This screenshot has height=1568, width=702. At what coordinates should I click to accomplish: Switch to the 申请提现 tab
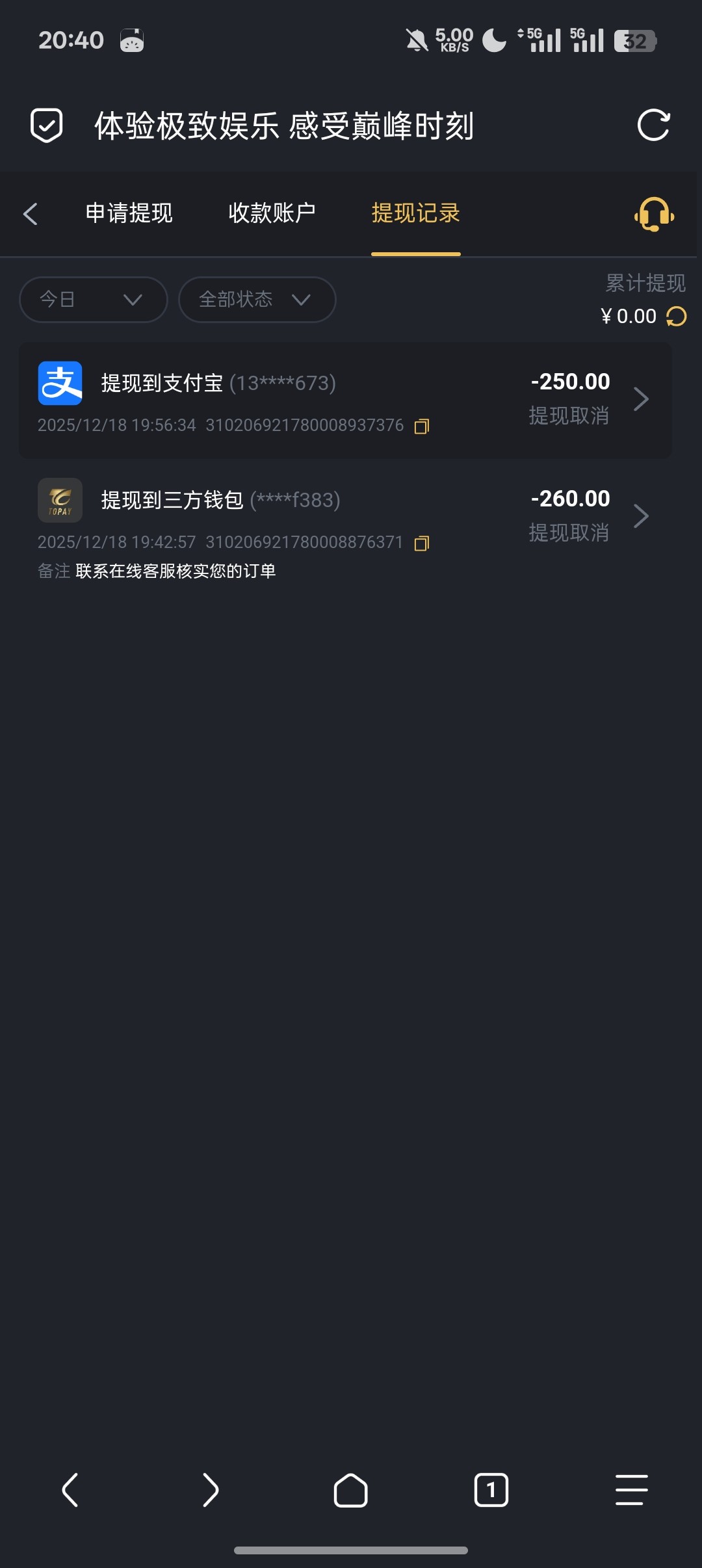(129, 213)
